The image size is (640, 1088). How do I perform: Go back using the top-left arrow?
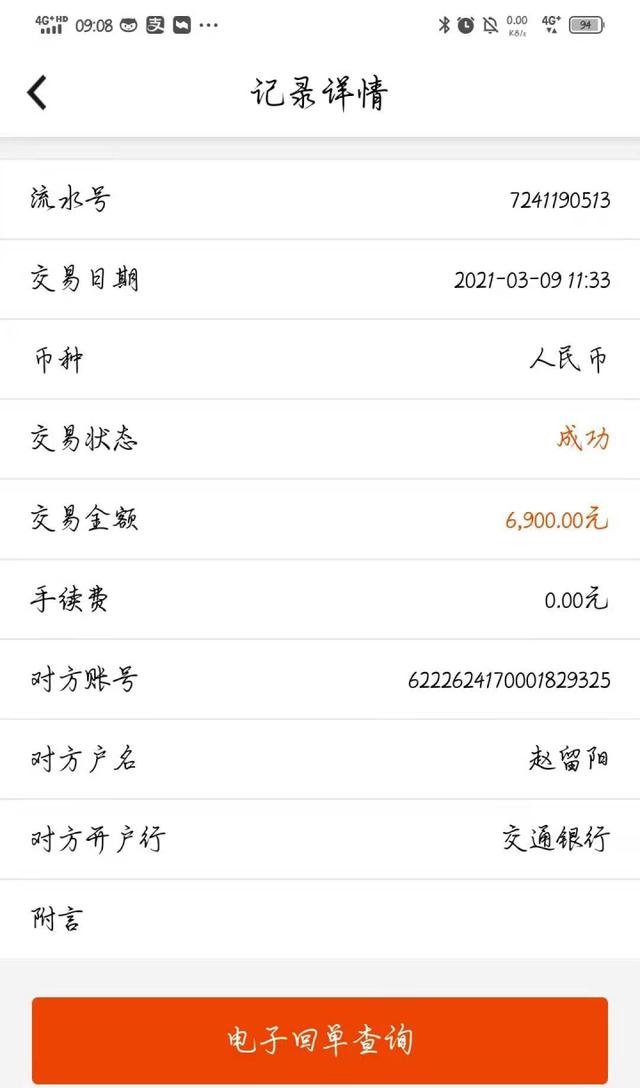(x=37, y=93)
